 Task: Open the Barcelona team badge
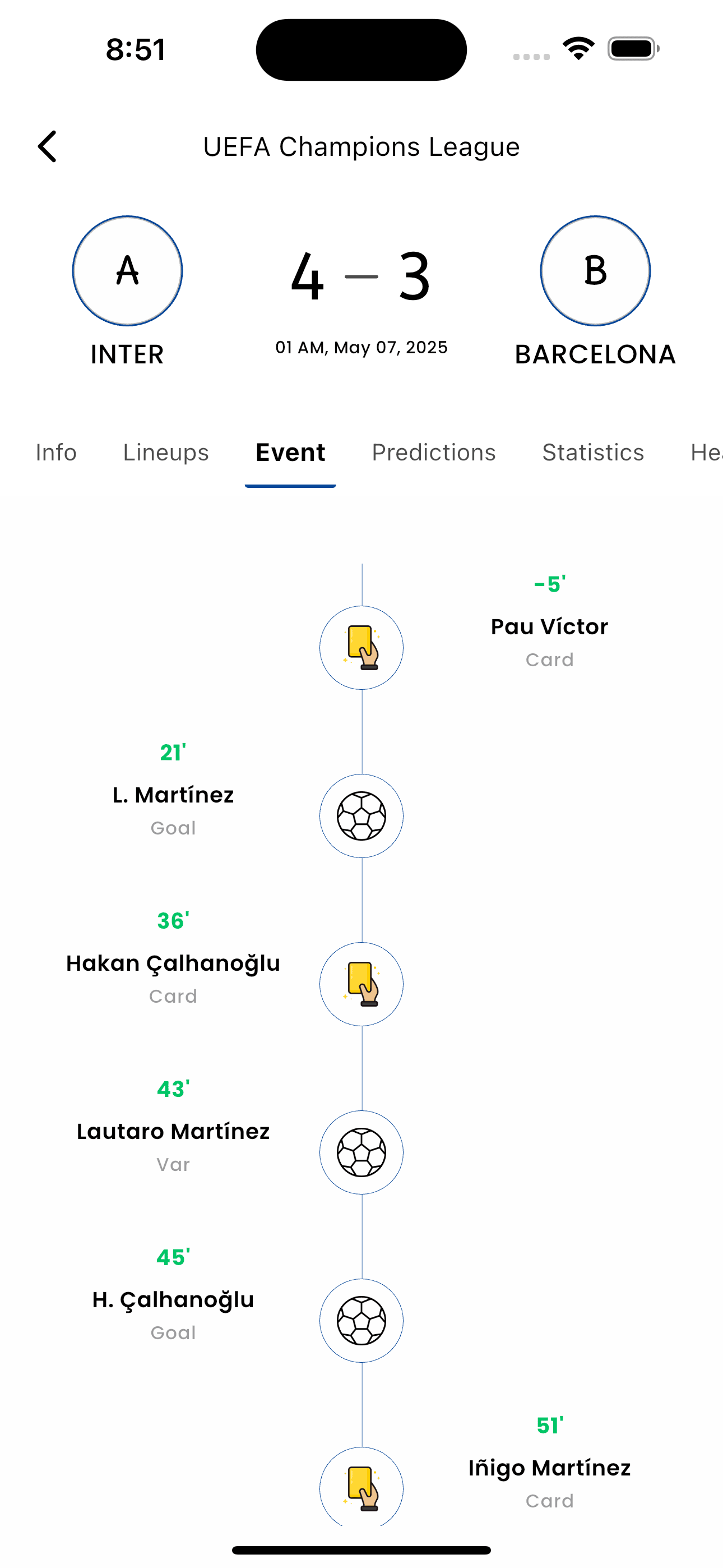pos(595,271)
